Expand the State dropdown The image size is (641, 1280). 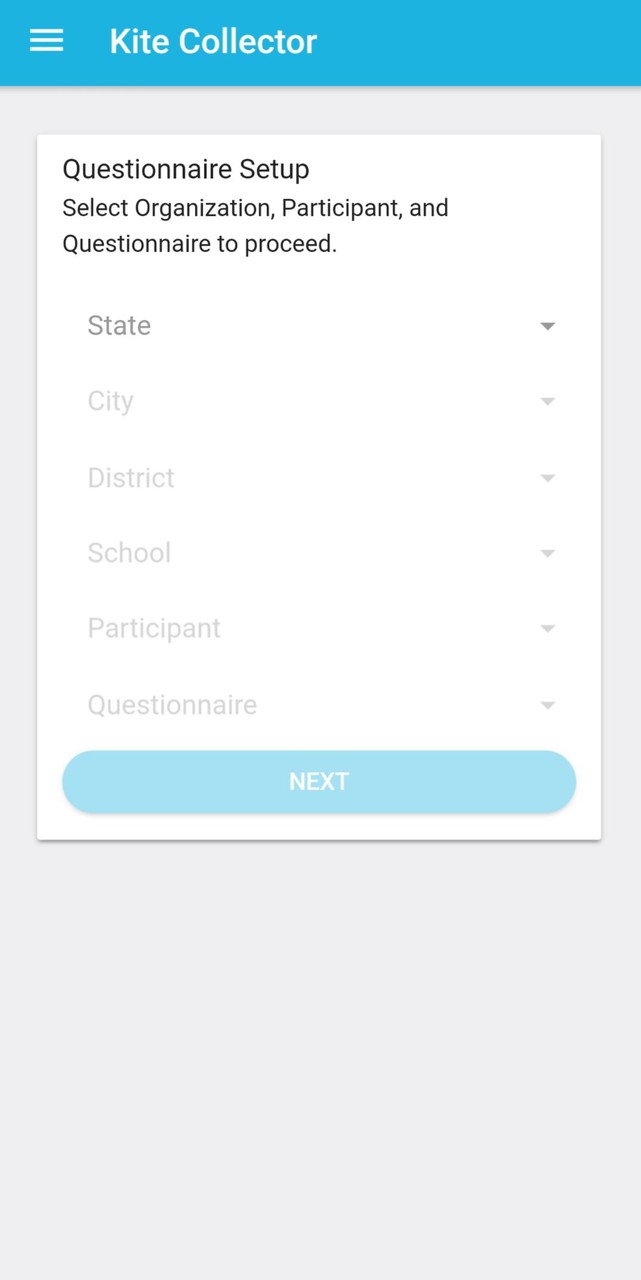319,326
